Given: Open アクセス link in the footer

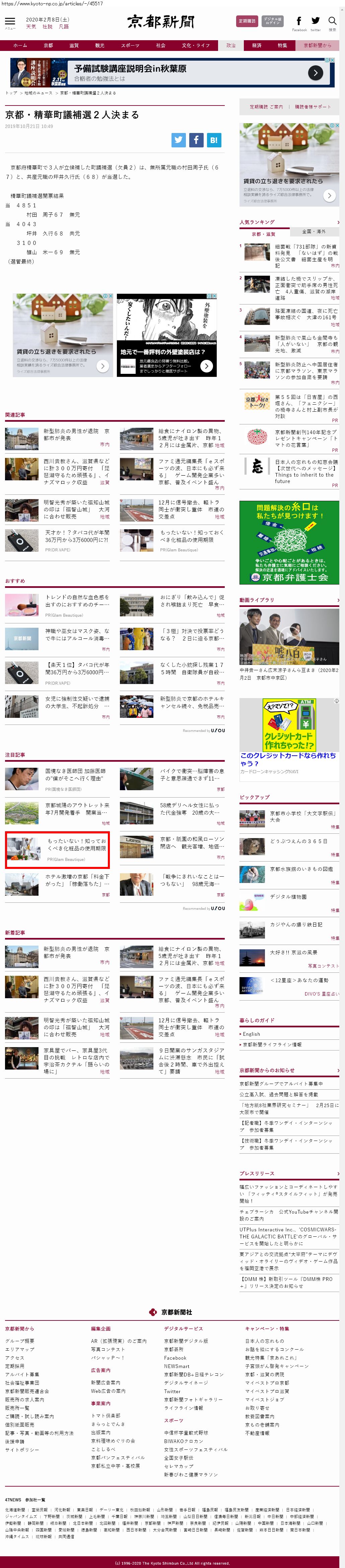Looking at the screenshot, I should [x=15, y=1358].
